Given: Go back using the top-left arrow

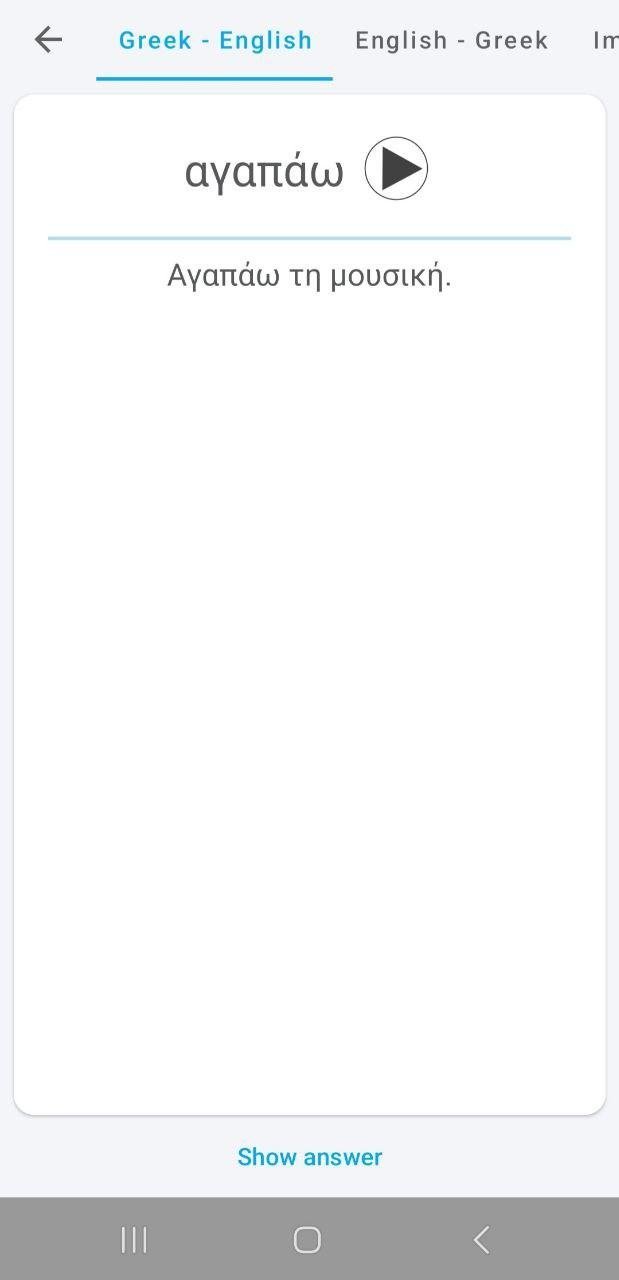Looking at the screenshot, I should coord(48,40).
